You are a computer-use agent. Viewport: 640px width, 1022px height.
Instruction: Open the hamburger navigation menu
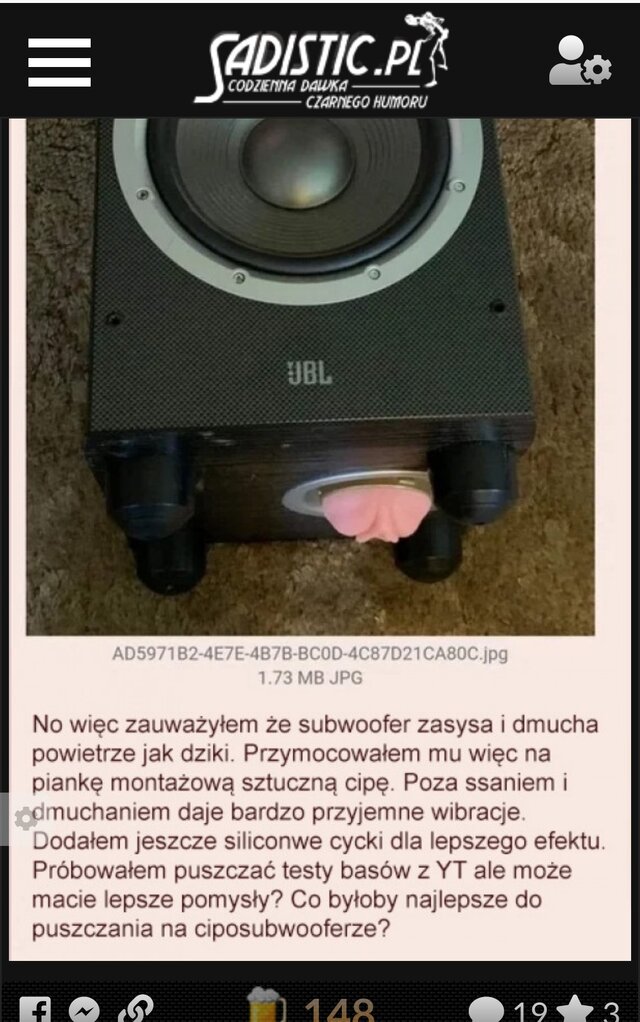[x=59, y=62]
